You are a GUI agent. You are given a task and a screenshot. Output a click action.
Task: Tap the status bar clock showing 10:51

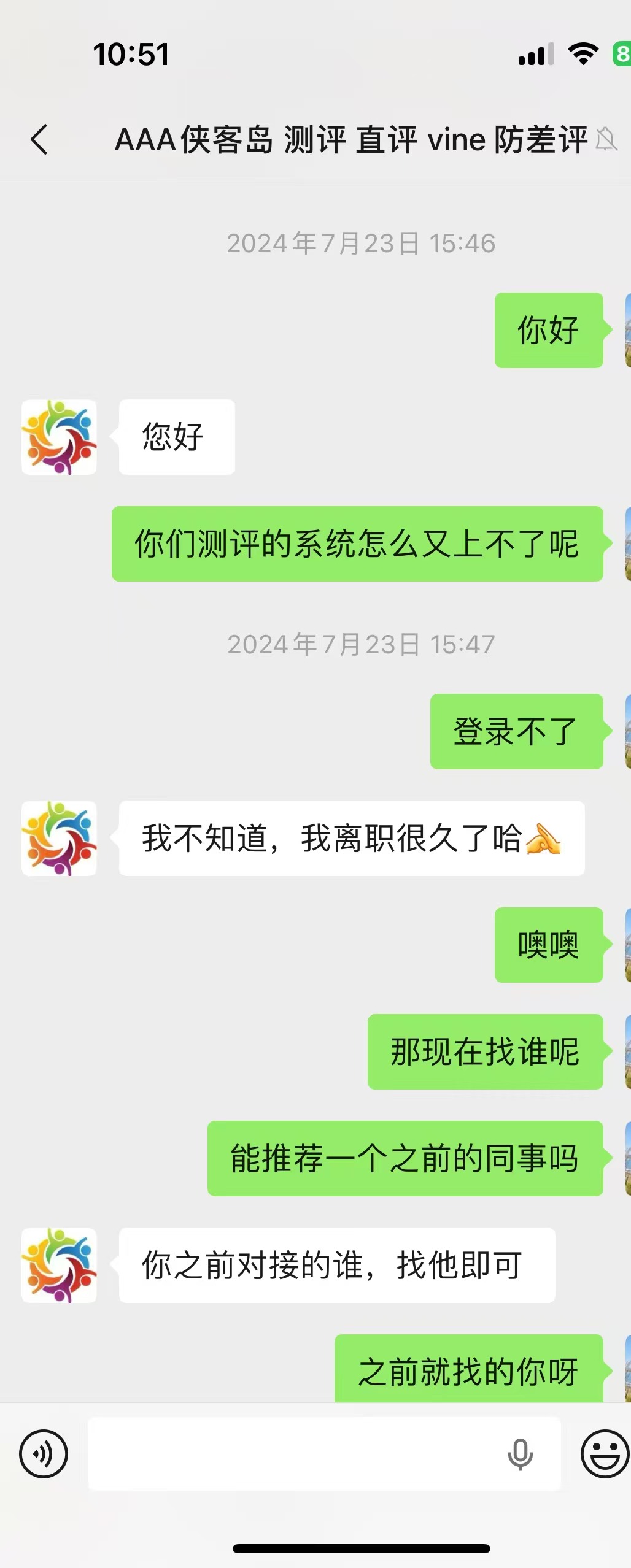(x=130, y=54)
